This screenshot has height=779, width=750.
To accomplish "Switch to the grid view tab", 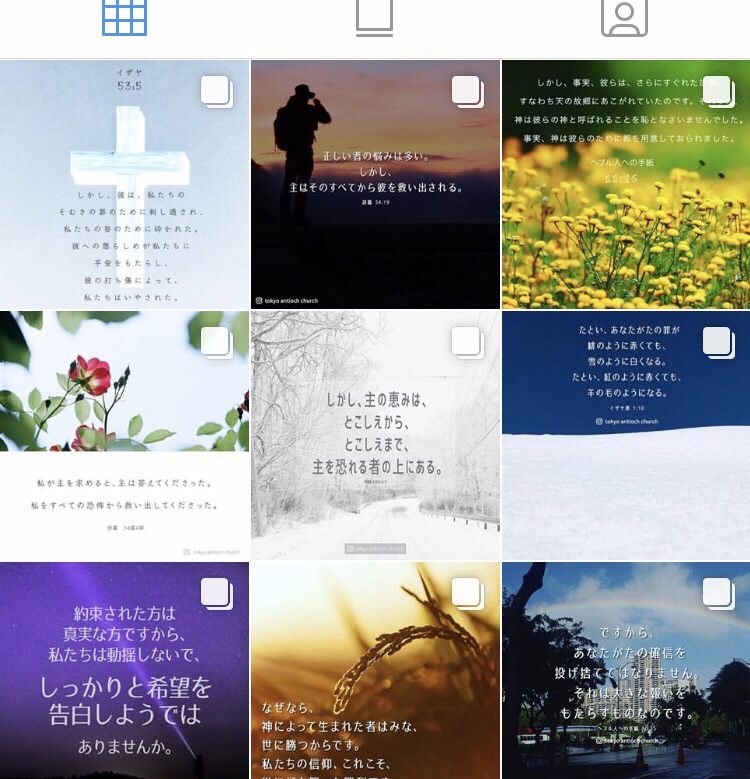I will [124, 17].
